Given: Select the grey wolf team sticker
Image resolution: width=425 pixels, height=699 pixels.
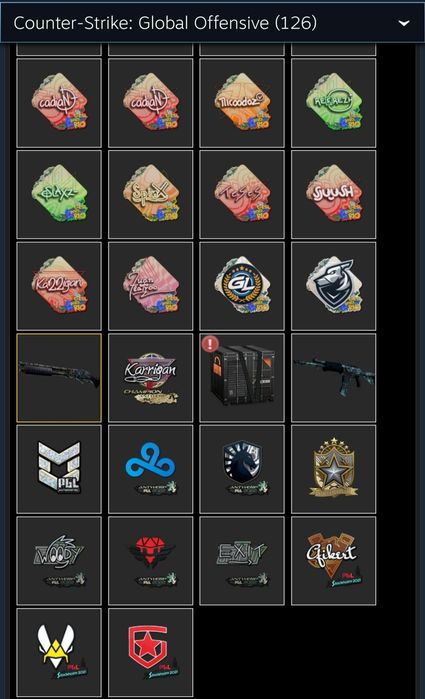Looking at the screenshot, I should 334,286.
